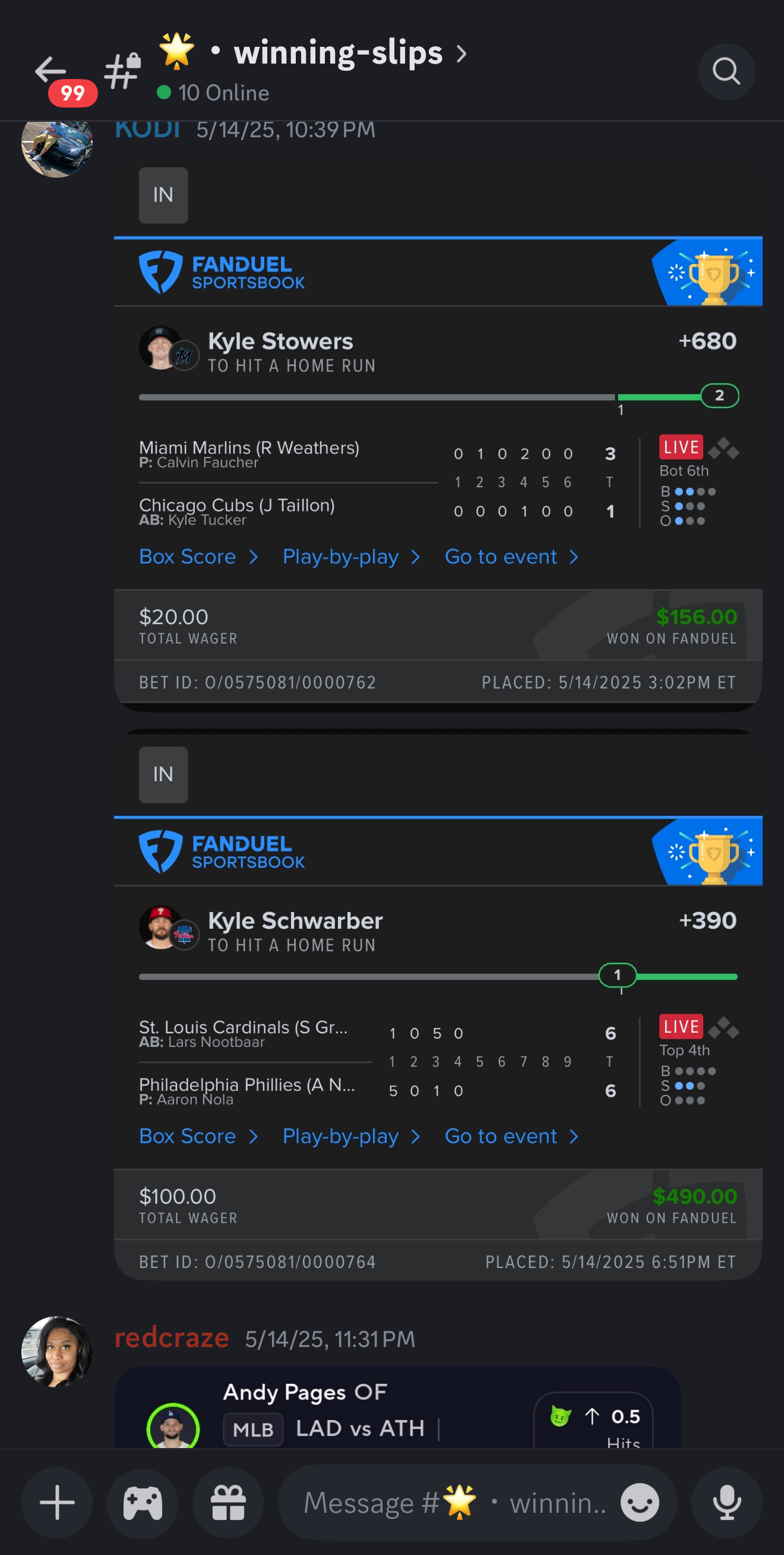Open the gift icon
This screenshot has width=784, height=1555.
(228, 1503)
